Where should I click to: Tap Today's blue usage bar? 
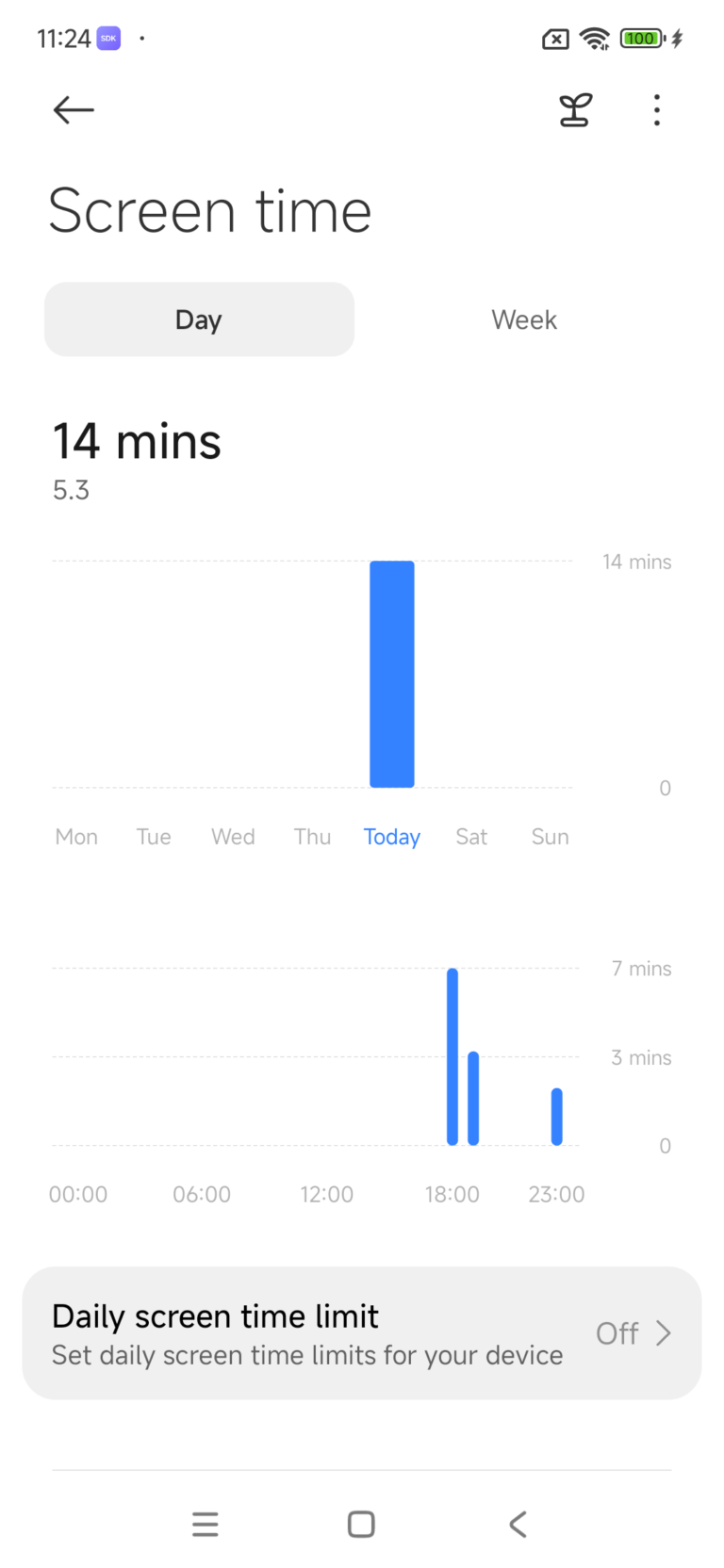pos(392,672)
